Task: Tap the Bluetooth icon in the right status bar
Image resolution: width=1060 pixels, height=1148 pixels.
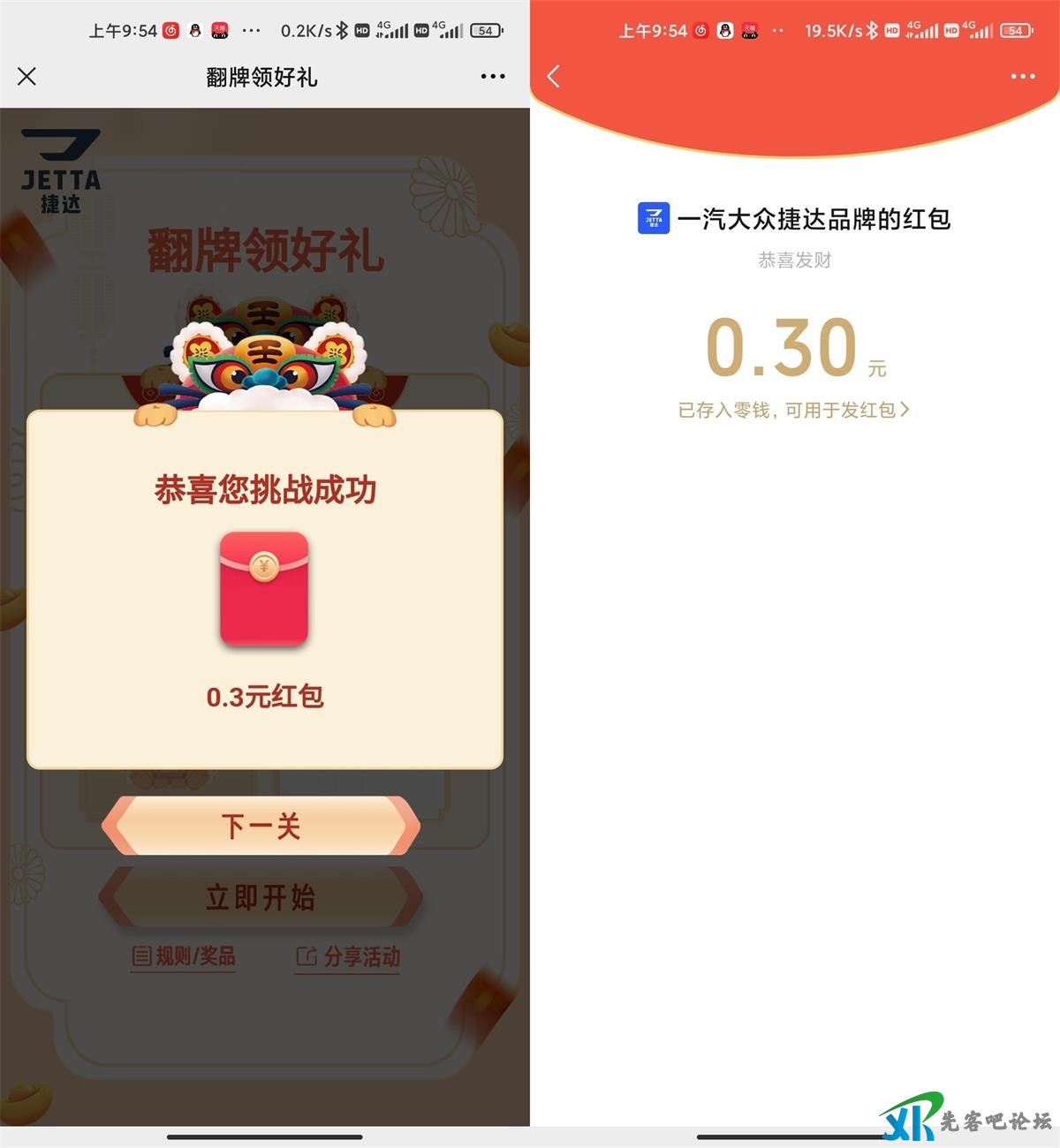Action: (873, 30)
